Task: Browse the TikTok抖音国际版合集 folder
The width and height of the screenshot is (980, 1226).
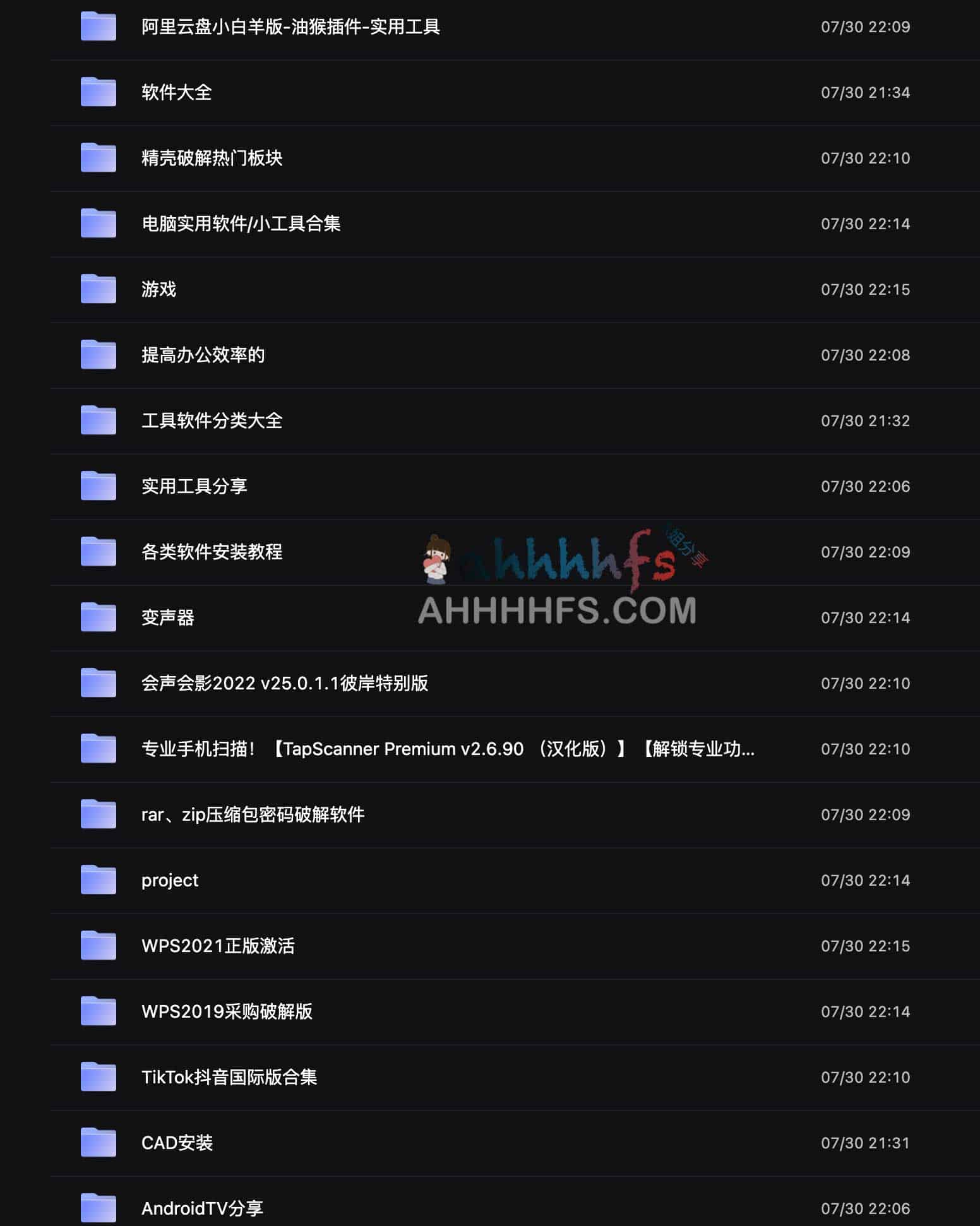Action: pyautogui.click(x=229, y=1078)
